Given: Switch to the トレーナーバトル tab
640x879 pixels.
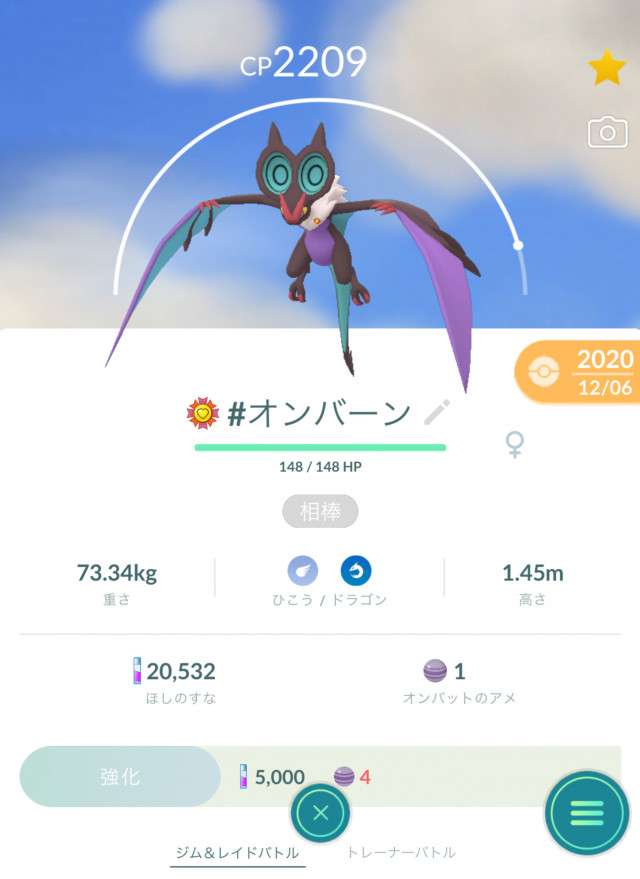Looking at the screenshot, I should click(x=401, y=852).
